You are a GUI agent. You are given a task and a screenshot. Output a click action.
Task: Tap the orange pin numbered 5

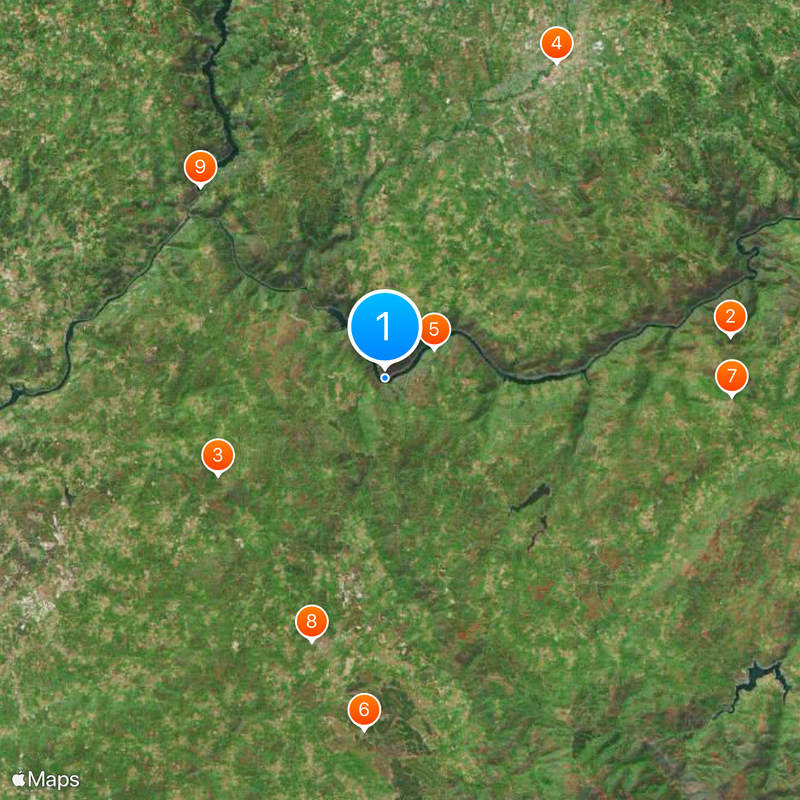click(434, 329)
